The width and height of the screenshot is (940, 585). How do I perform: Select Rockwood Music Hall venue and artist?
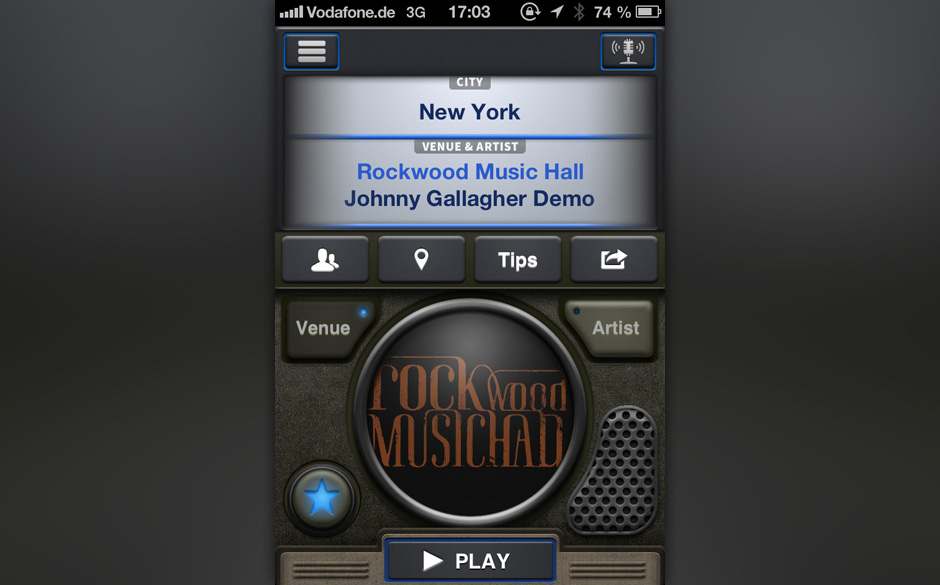tap(469, 185)
